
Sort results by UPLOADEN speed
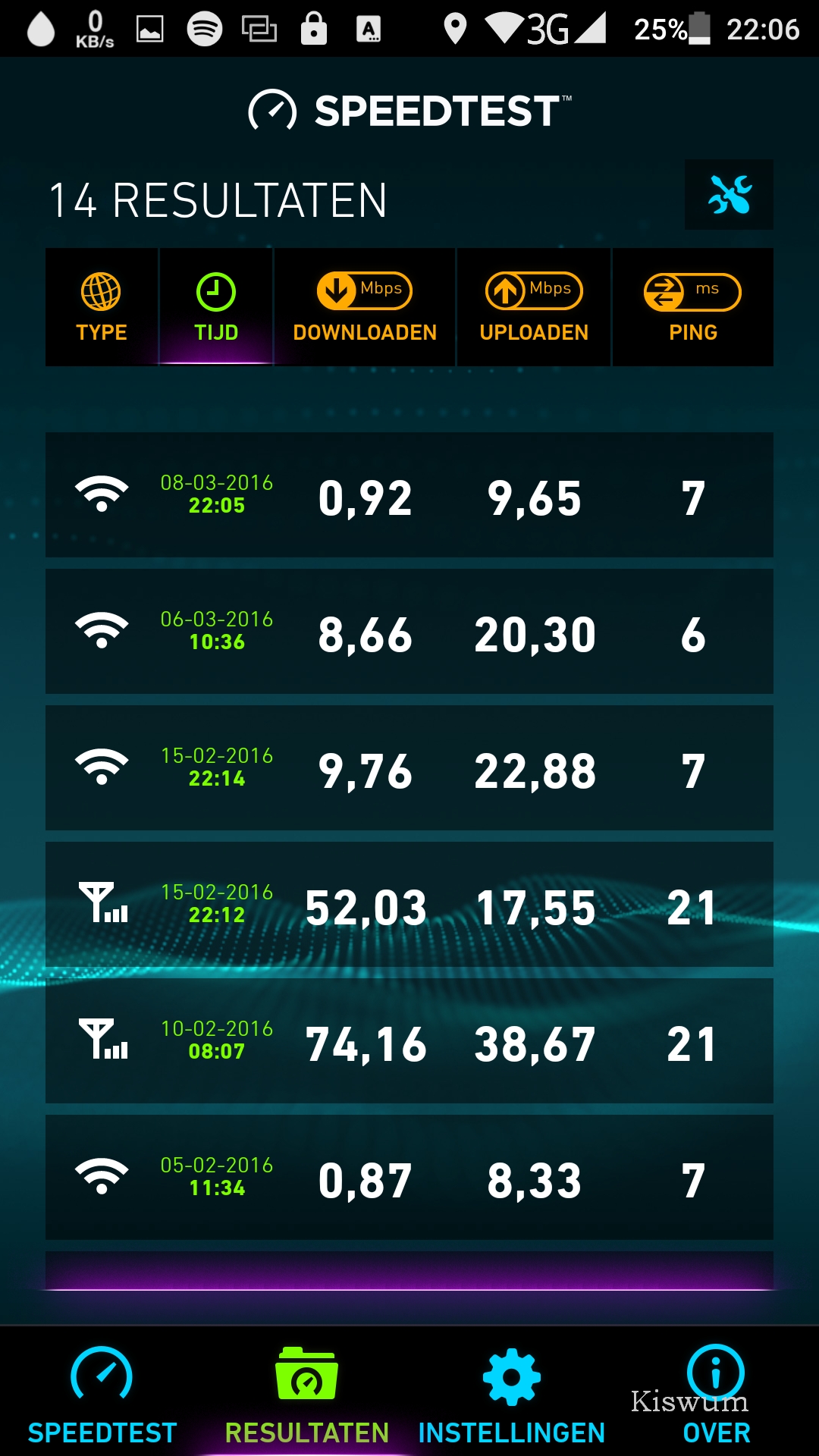[x=534, y=307]
